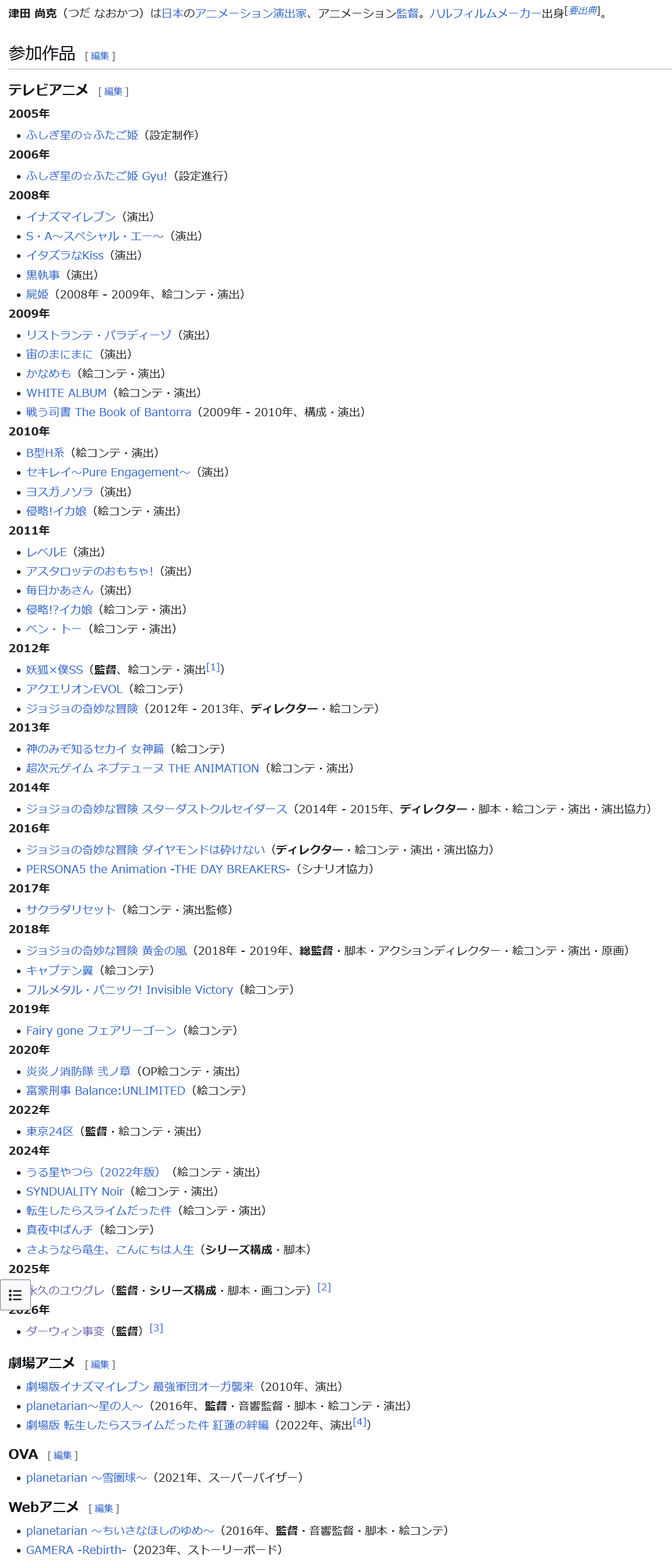Open the 黒執事 link
672x1568 pixels.
[43, 275]
